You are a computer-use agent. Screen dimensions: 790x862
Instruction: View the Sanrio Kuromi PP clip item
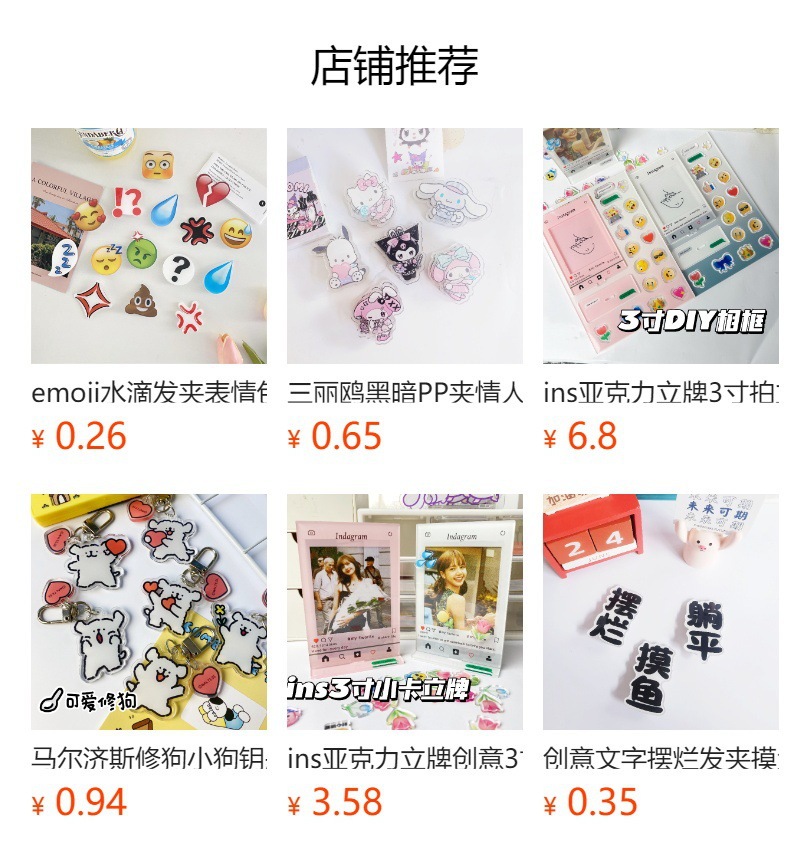[x=405, y=246]
